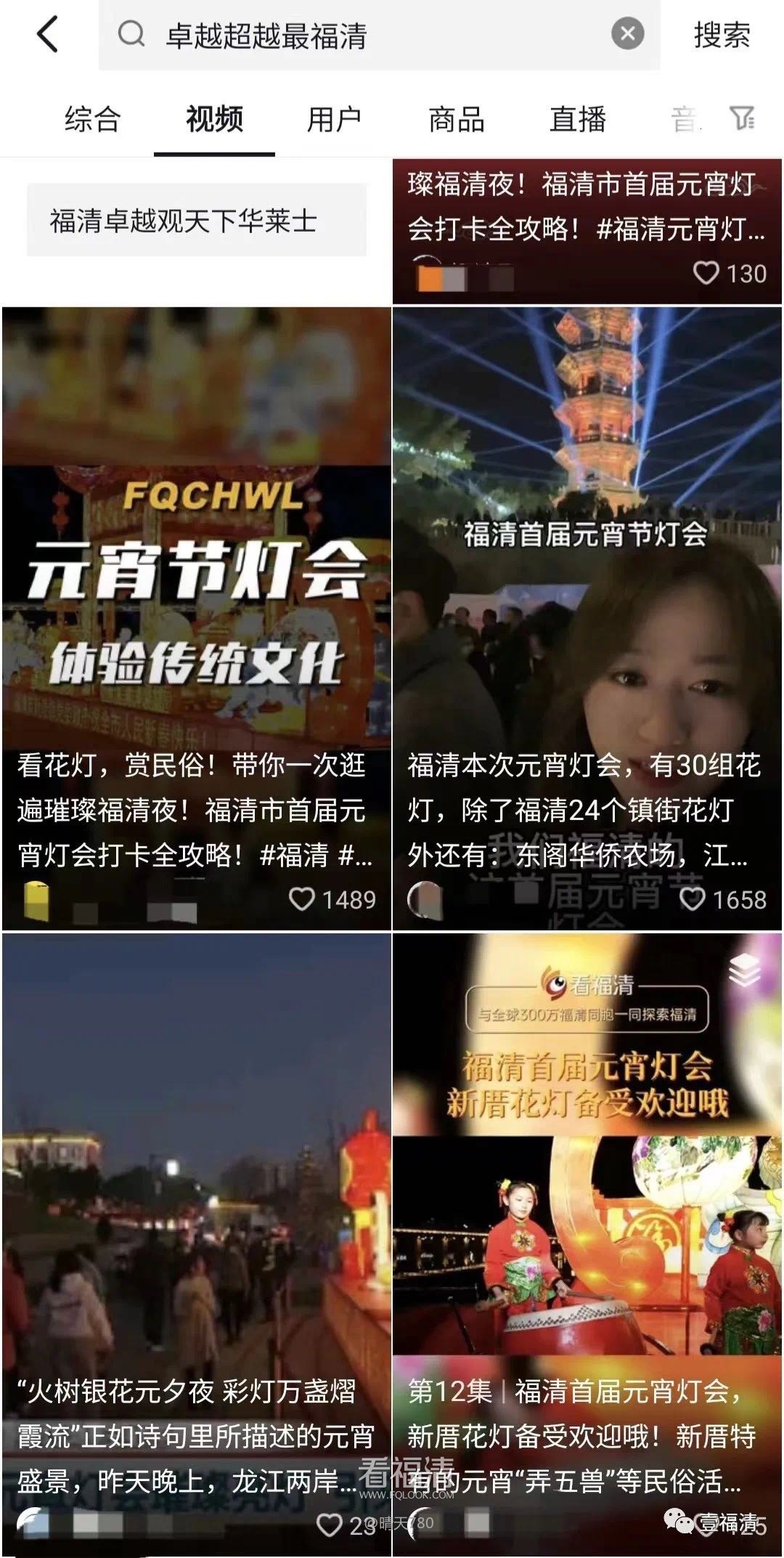Tap the search field with 卓越超越最福清
This screenshot has height=1558, width=784.
click(x=363, y=35)
